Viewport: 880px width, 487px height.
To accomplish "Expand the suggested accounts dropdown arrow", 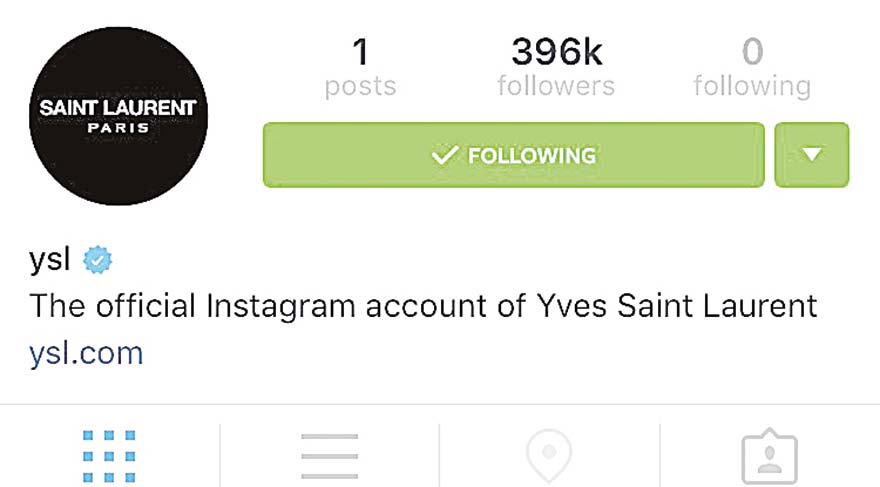I will (811, 155).
